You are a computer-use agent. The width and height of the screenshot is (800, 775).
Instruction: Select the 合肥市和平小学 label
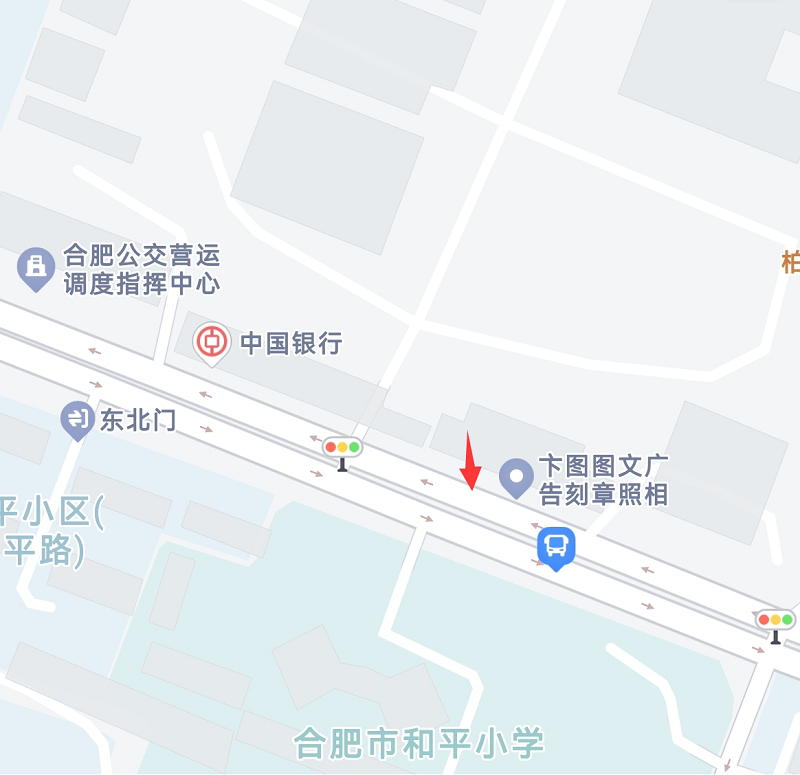click(x=418, y=743)
